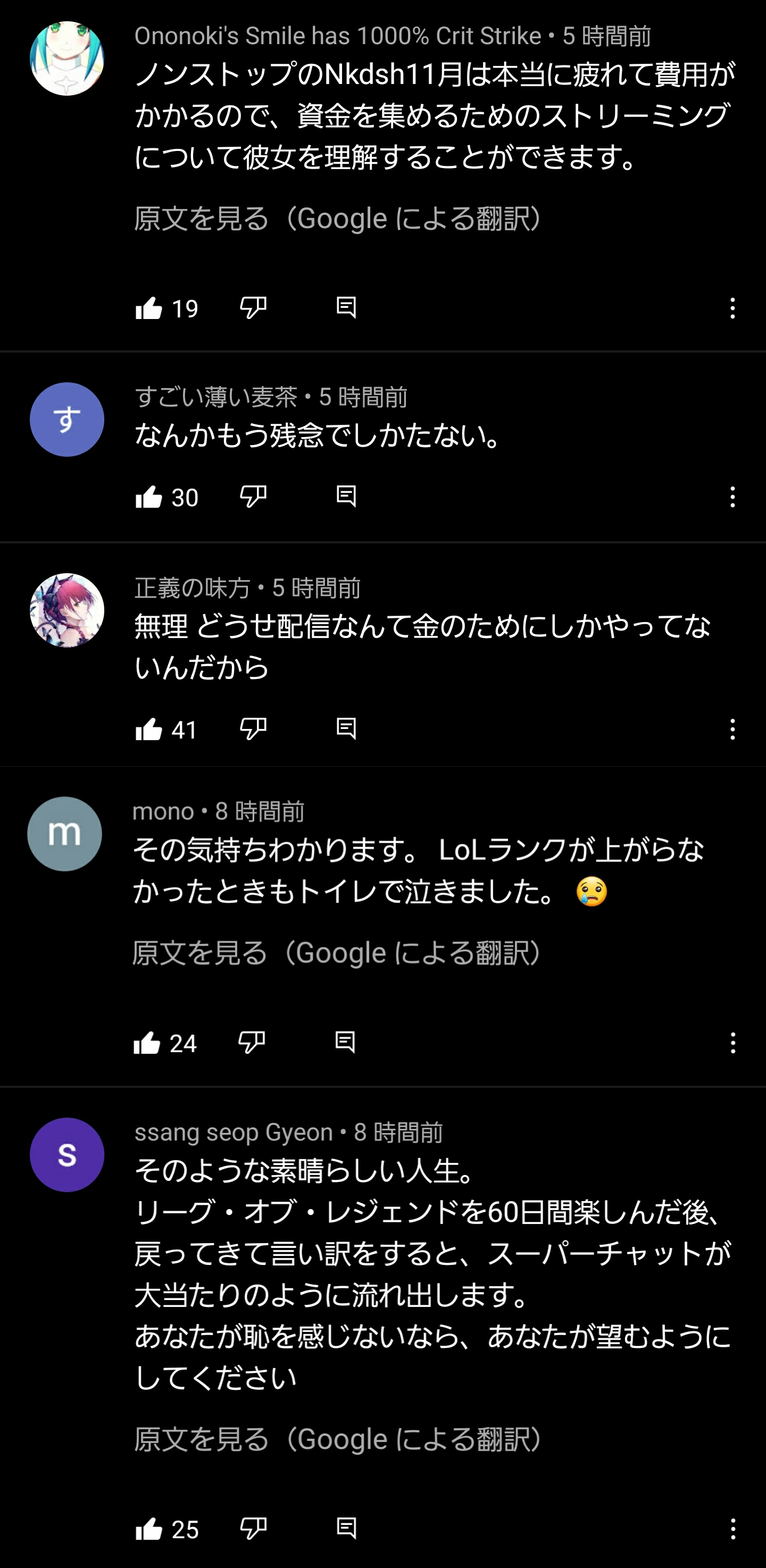Image resolution: width=766 pixels, height=1568 pixels.
Task: Show original text of mono's comment
Action: tap(338, 953)
